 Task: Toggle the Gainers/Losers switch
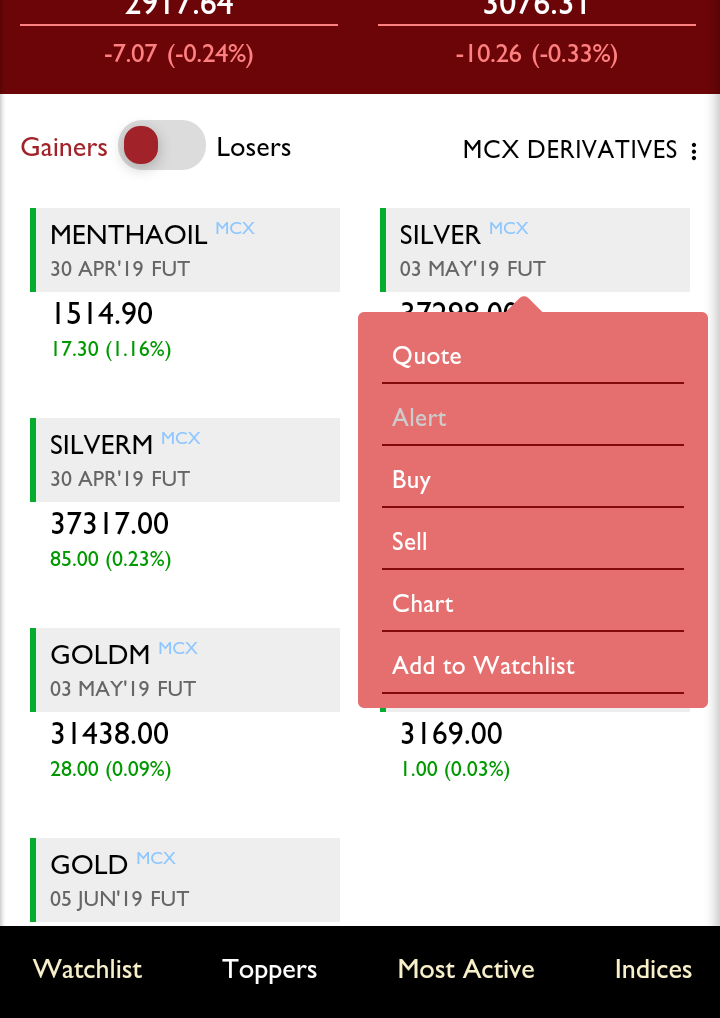(161, 147)
